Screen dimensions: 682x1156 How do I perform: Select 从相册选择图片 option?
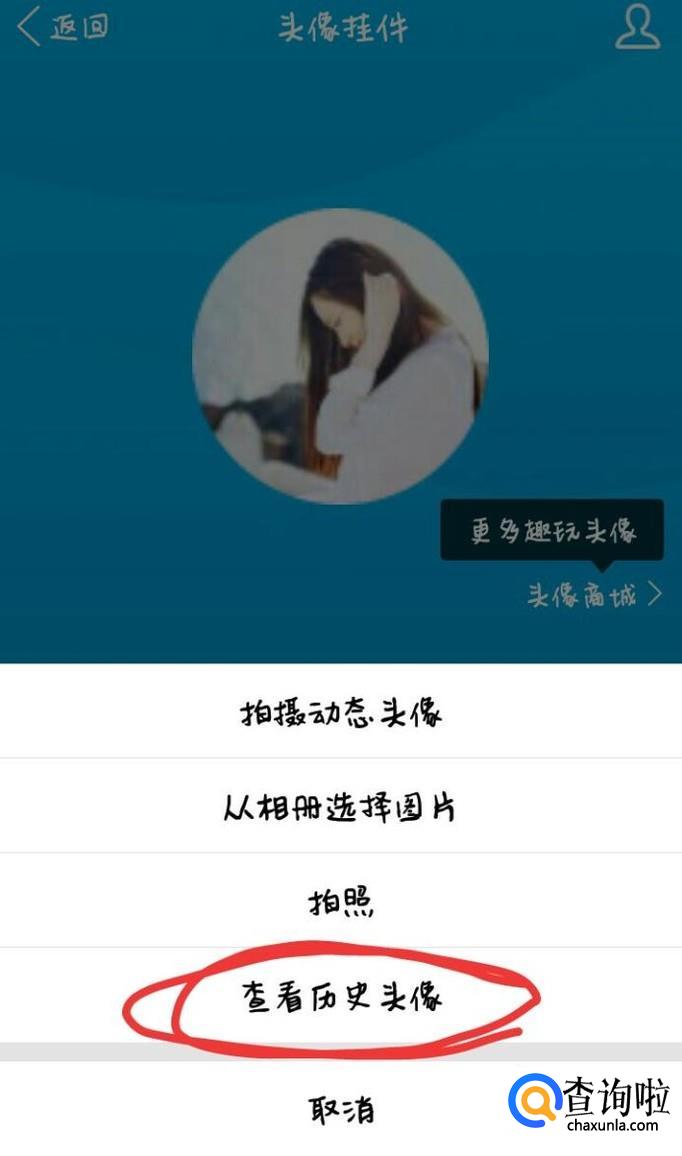[x=341, y=806]
